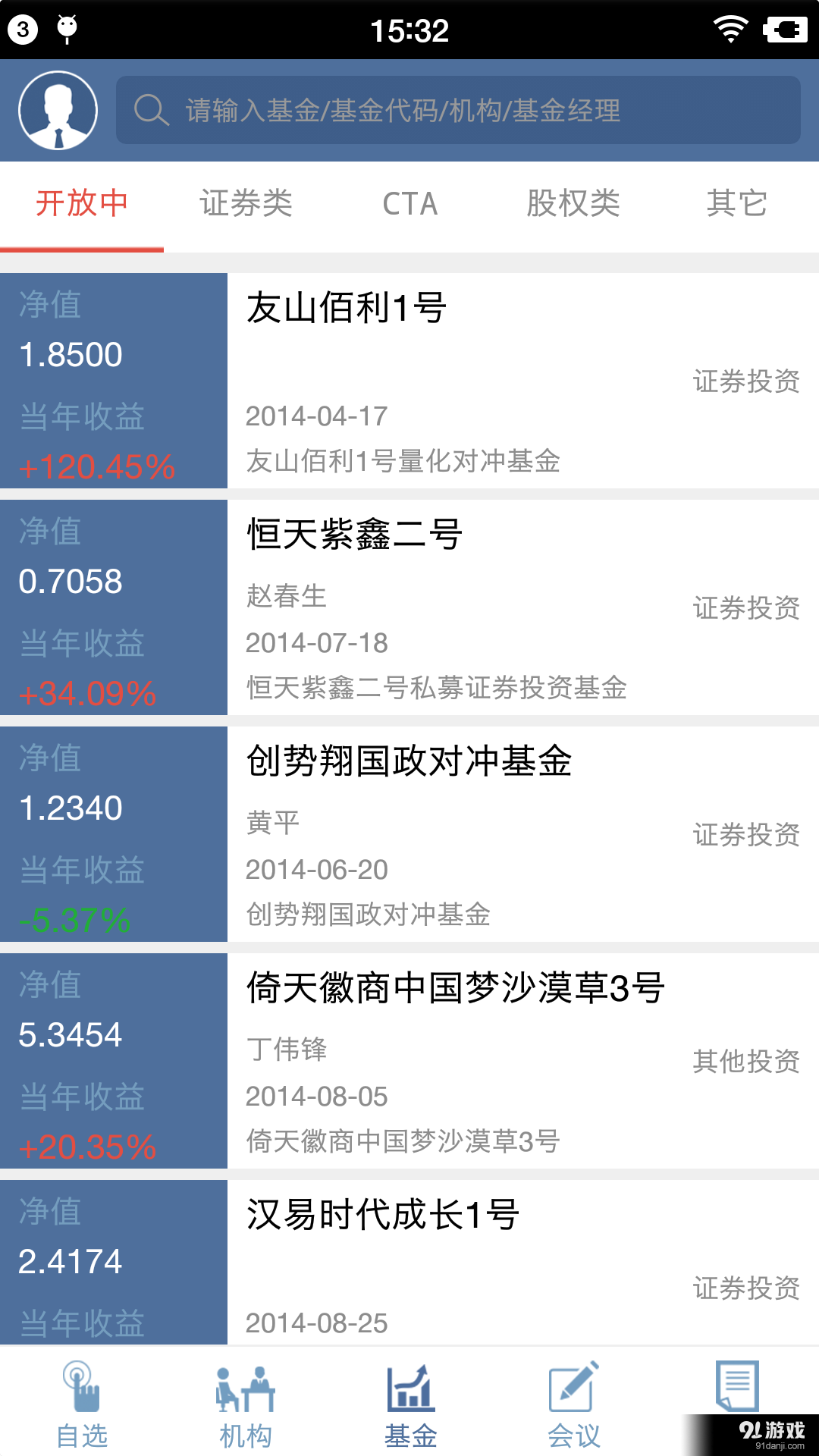
Task: Tap the magnifier icon in search bar
Action: coord(152,111)
